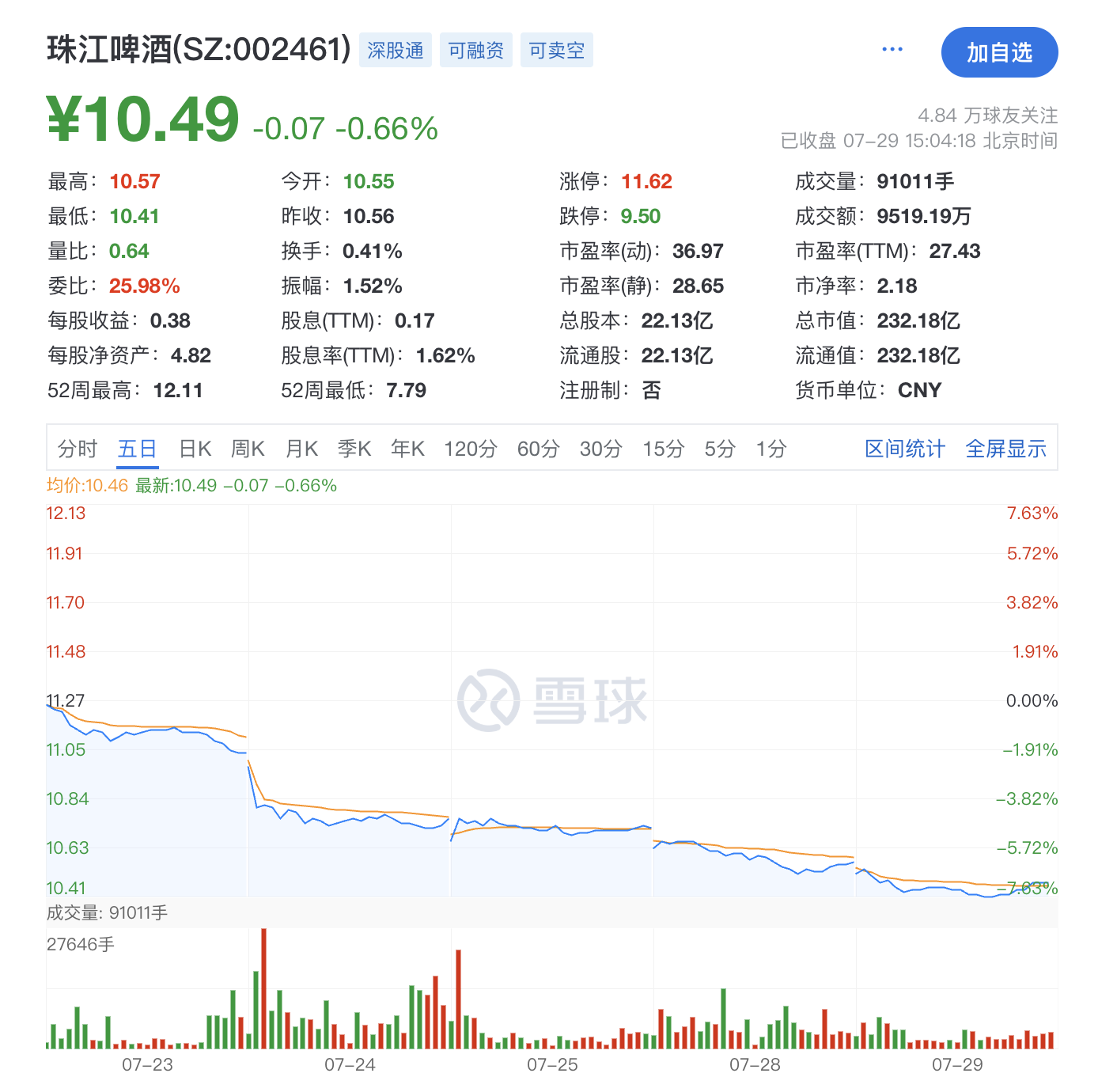View the 5分 chart
Image resolution: width=1098 pixels, height=1092 pixels.
pos(720,449)
